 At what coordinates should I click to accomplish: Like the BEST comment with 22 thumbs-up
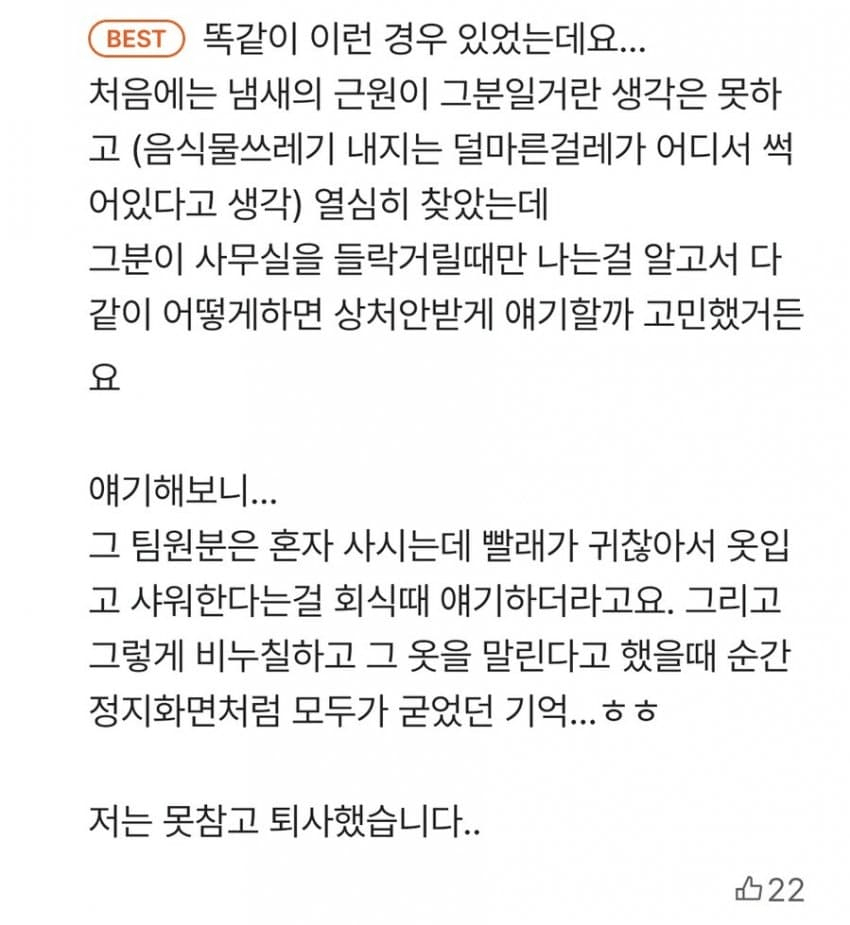[x=748, y=888]
